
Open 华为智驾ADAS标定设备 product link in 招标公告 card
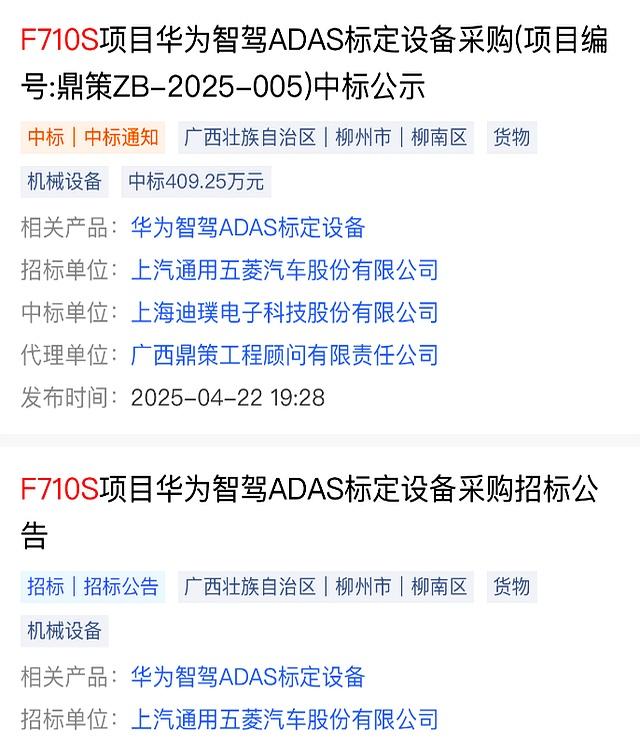248,677
